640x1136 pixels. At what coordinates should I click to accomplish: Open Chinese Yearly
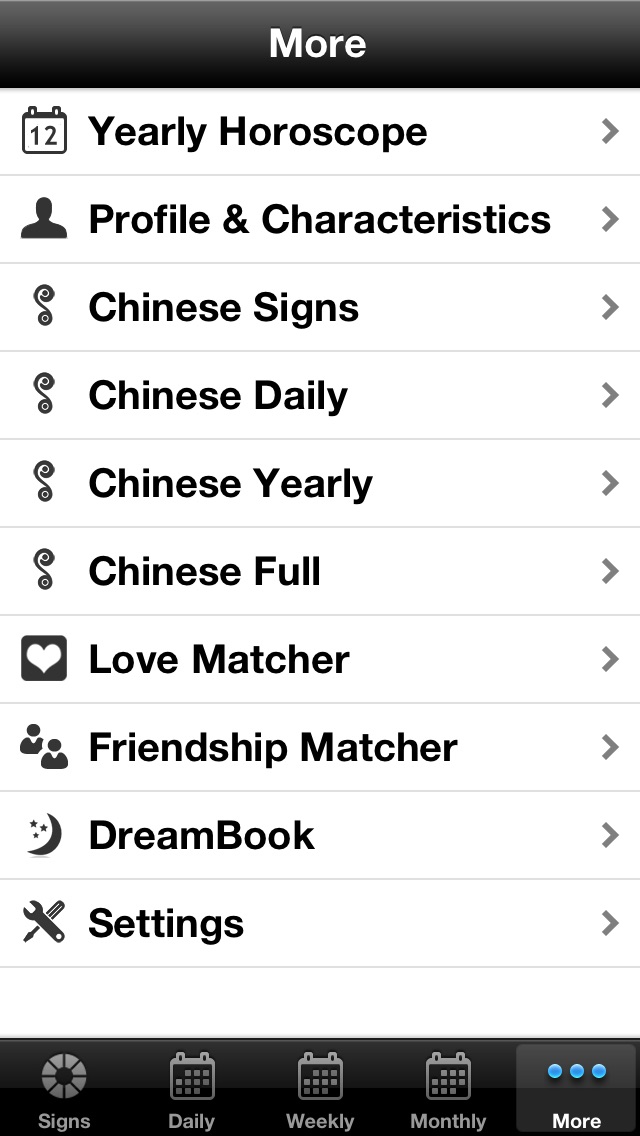pos(320,483)
